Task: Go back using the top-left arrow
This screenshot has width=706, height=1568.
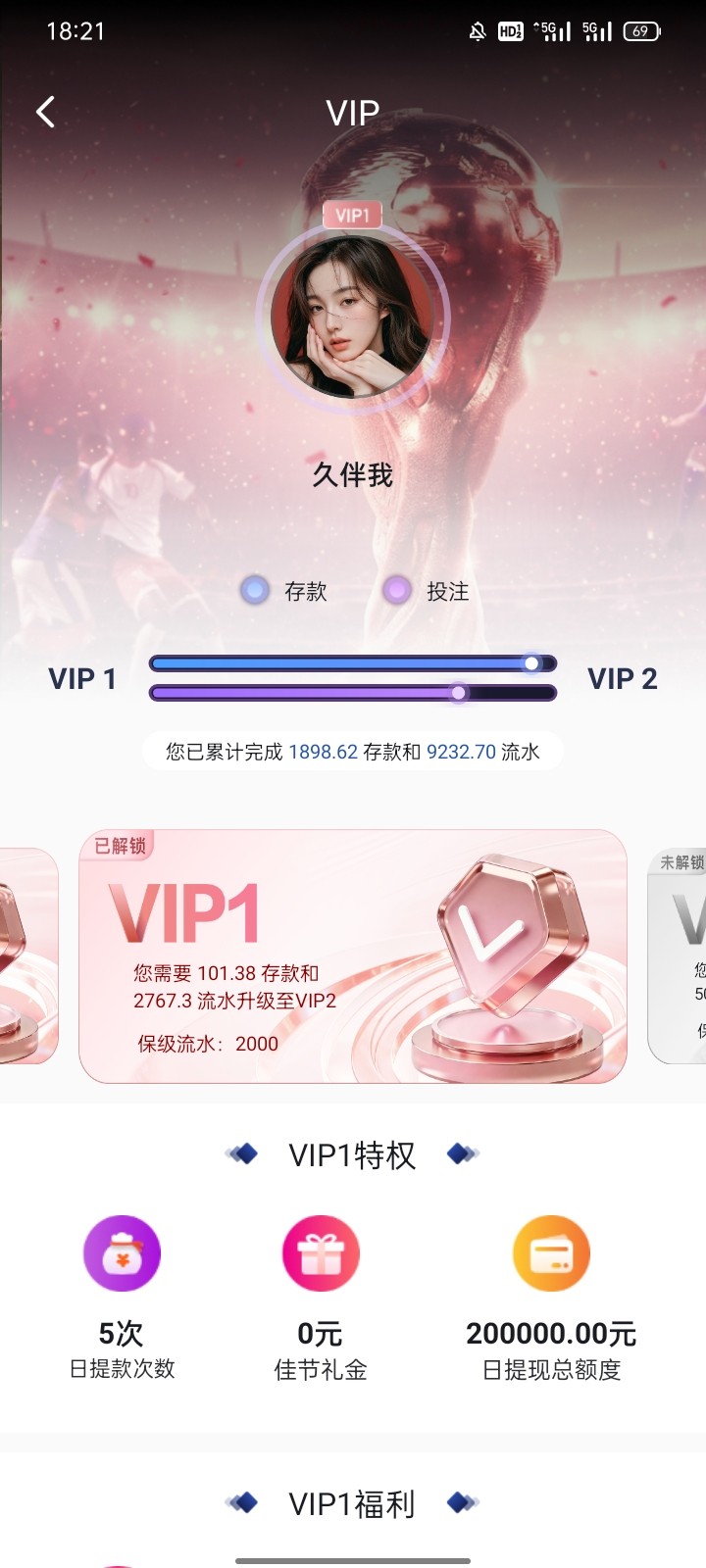Action: click(45, 112)
